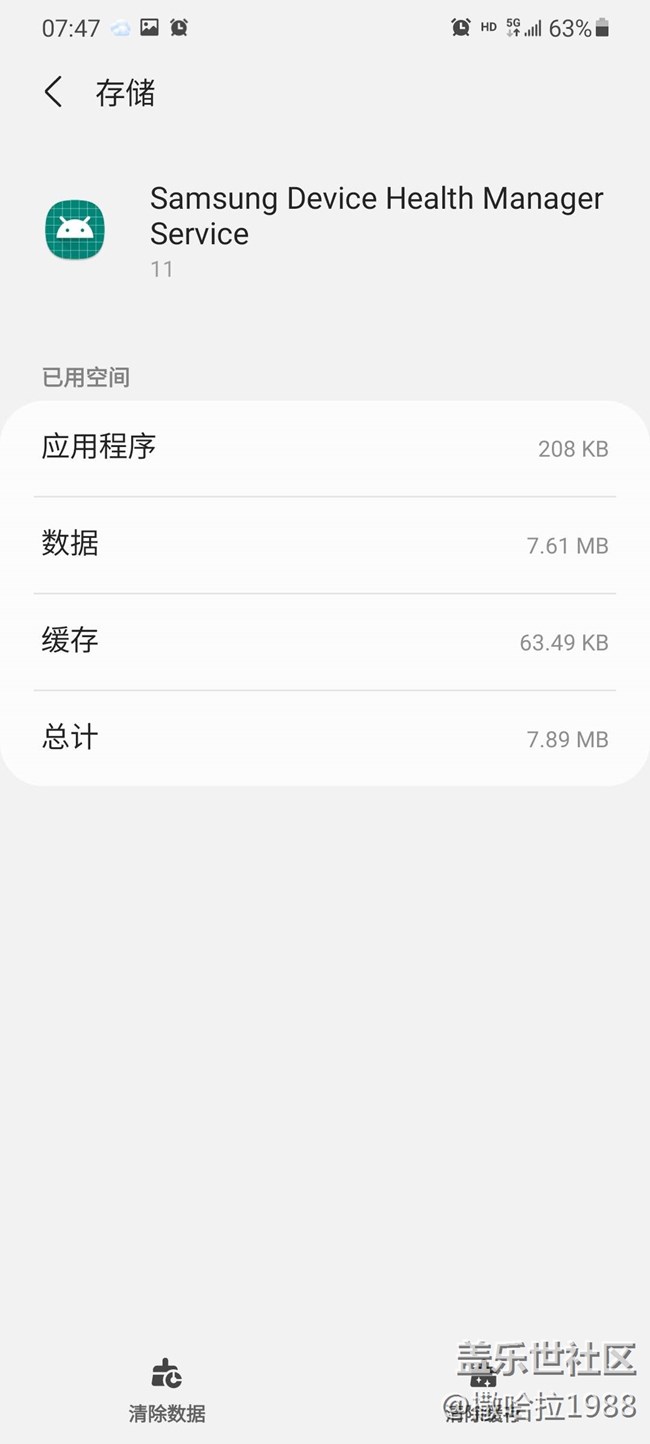The width and height of the screenshot is (650, 1444).
Task: Tap 清除数据 to clear app data
Action: pos(167,1388)
